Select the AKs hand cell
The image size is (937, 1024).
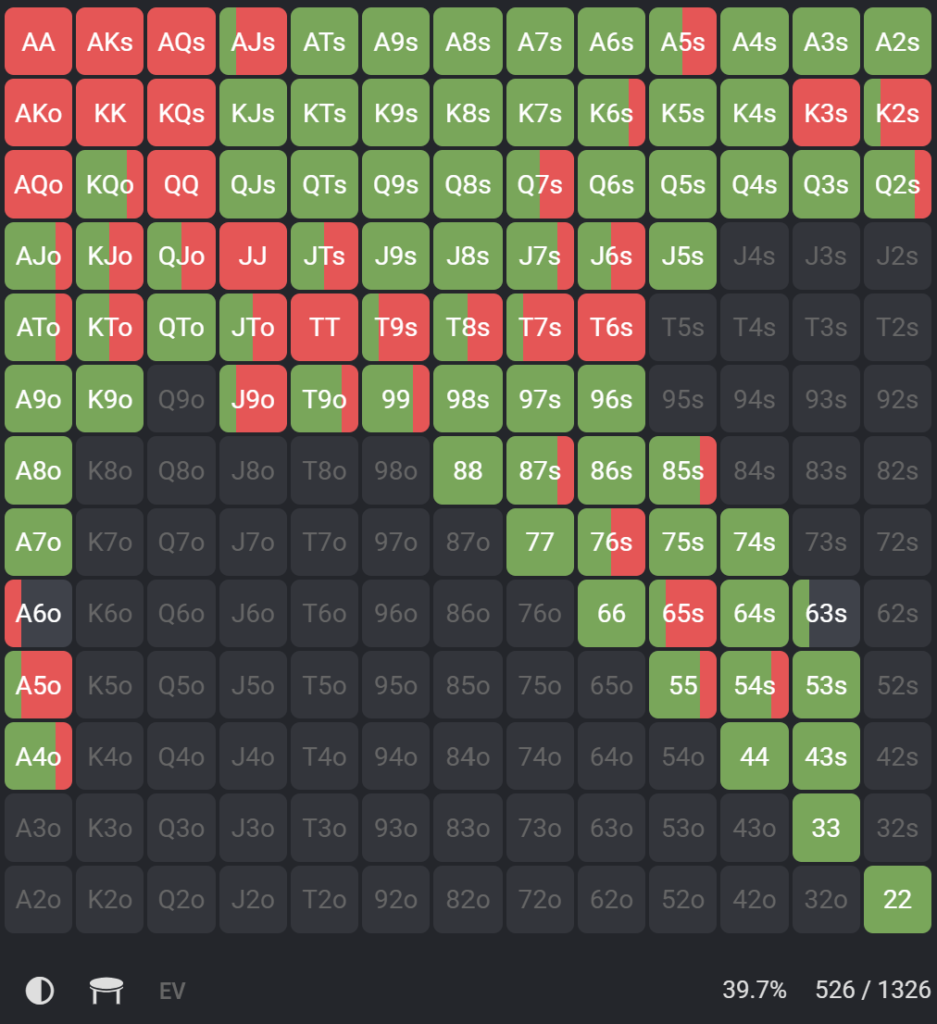coord(110,42)
